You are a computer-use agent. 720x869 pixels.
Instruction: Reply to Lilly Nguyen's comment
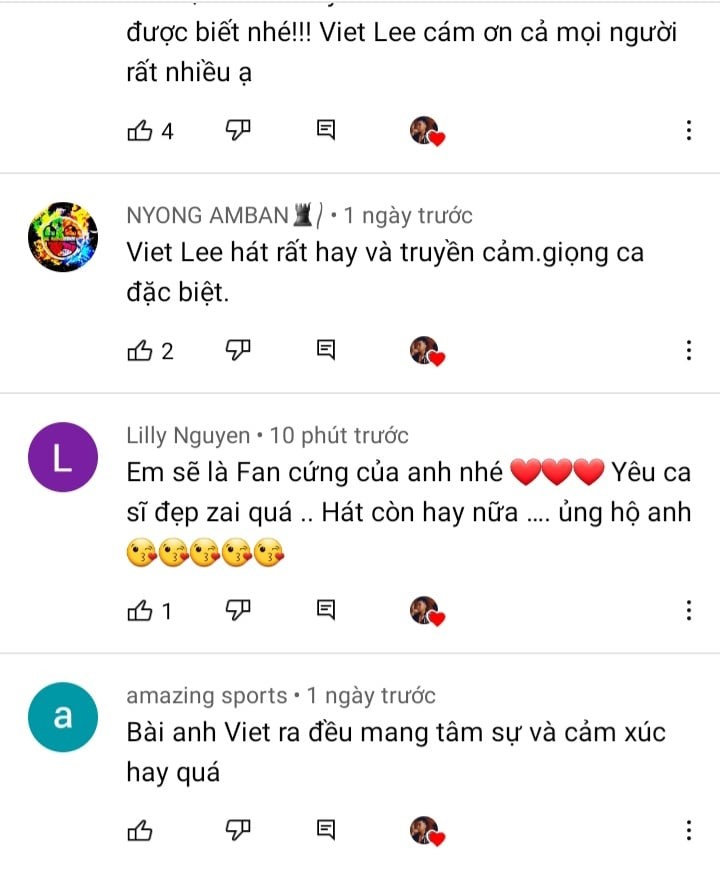tap(325, 610)
